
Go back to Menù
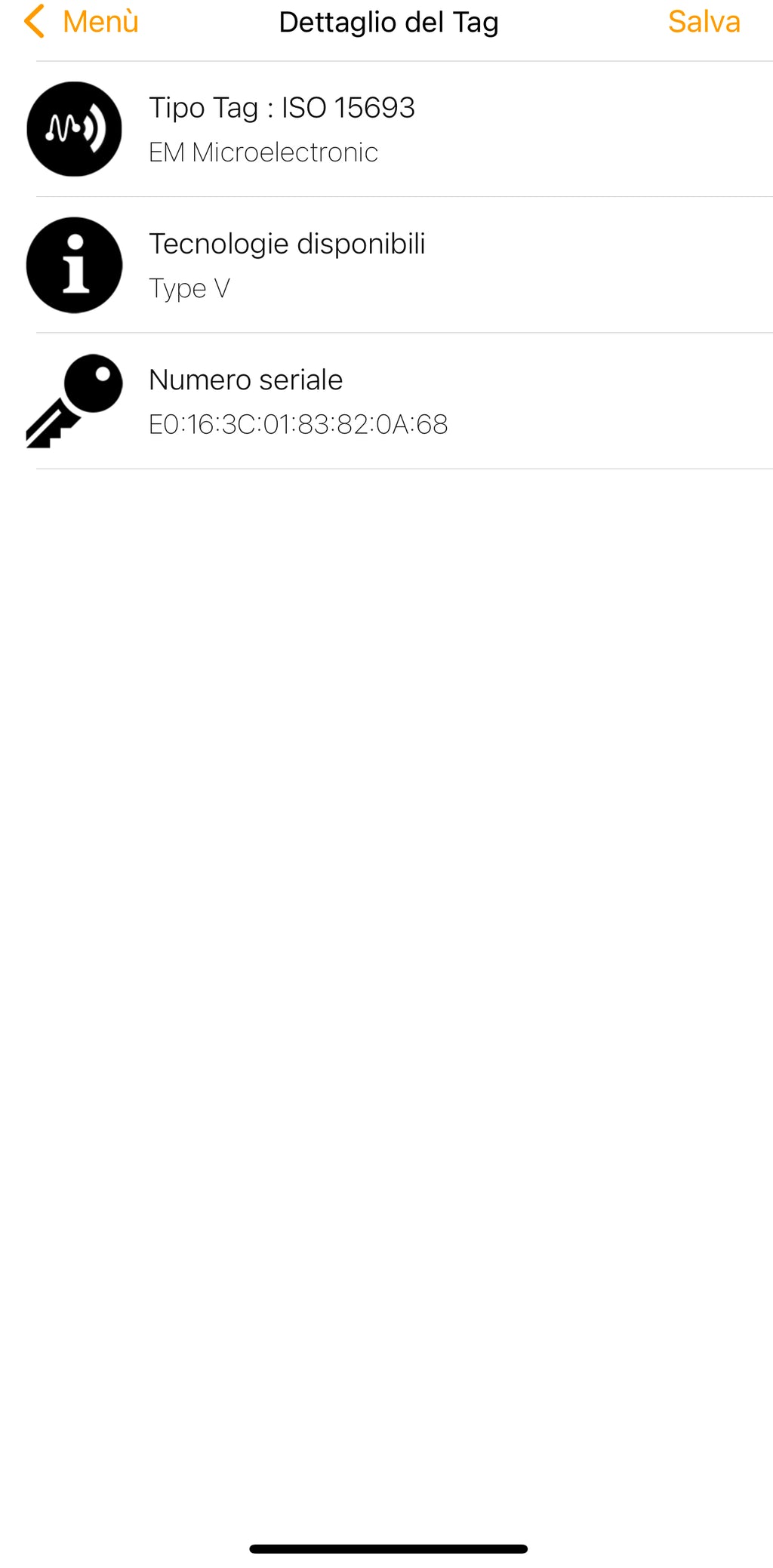tap(82, 22)
